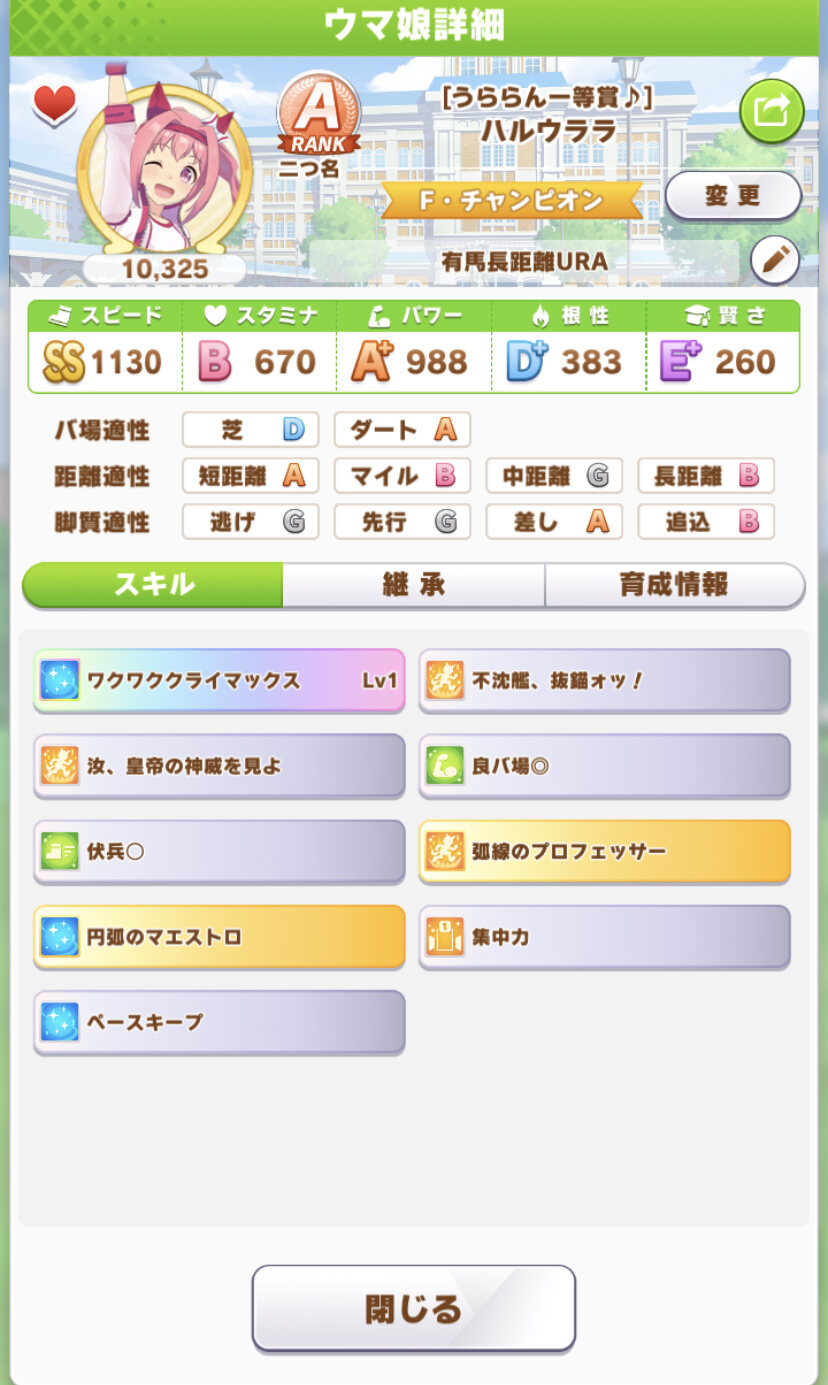Tap the green share icon
This screenshot has height=1385, width=828.
771,109
